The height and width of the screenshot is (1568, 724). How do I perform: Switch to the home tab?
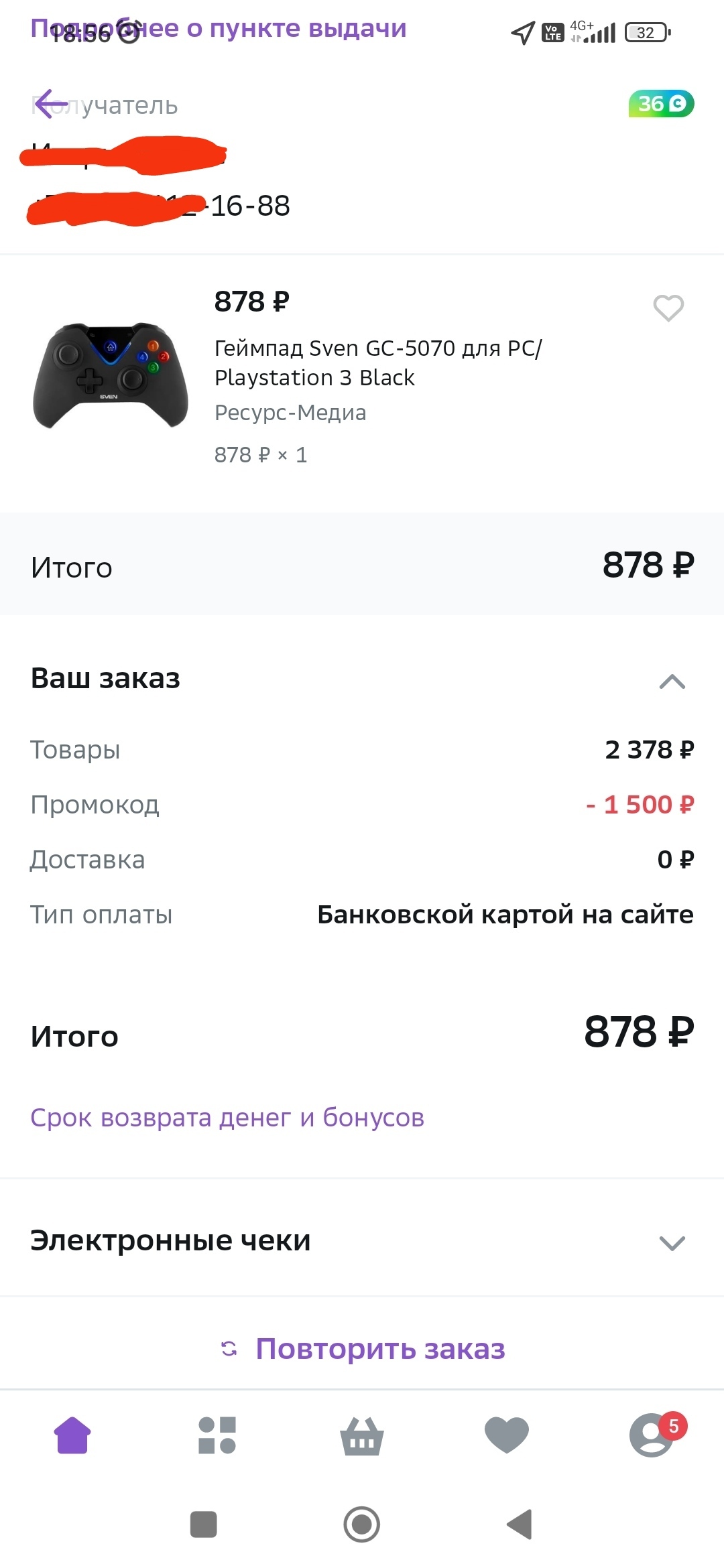pyautogui.click(x=72, y=1435)
